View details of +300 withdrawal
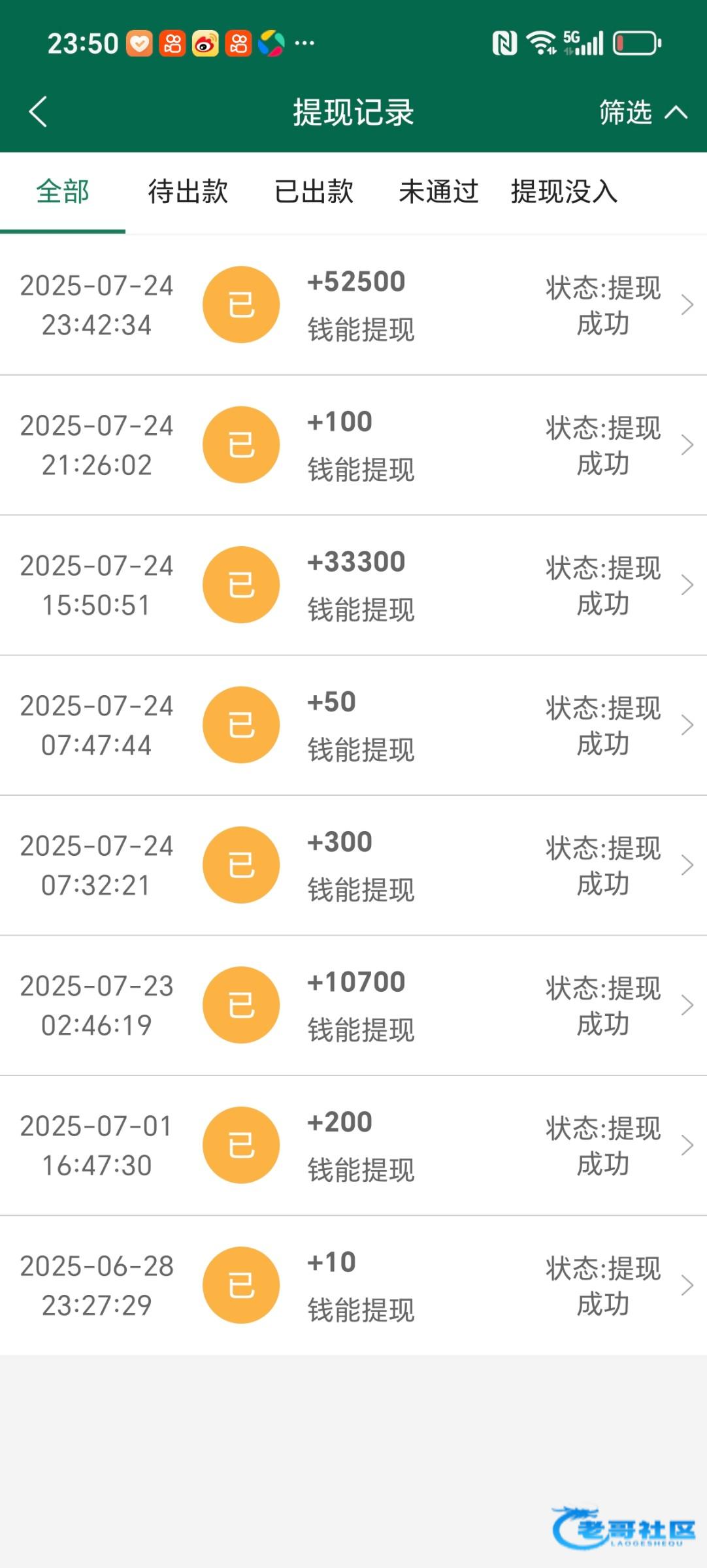 tap(354, 865)
